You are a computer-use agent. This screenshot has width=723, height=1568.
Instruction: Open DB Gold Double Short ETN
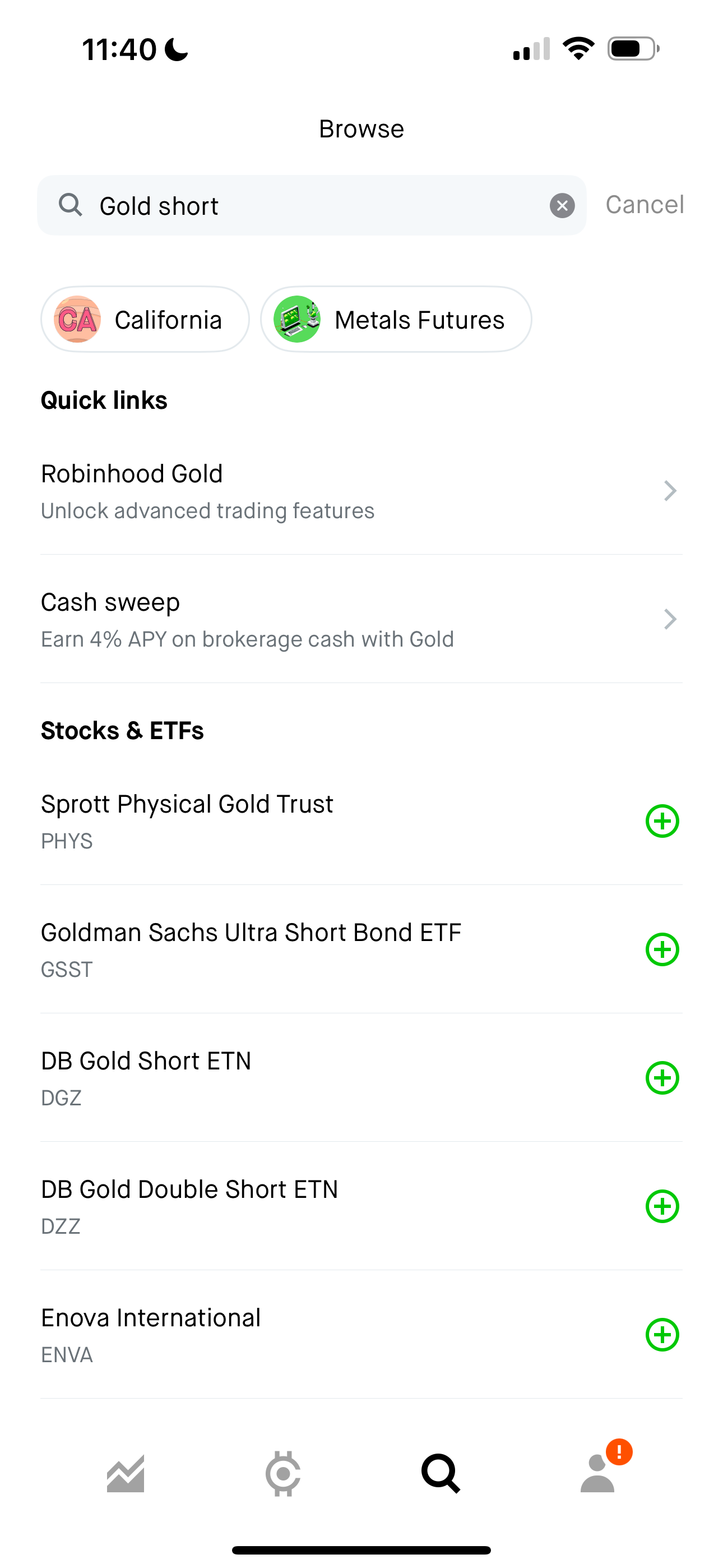coord(304,1206)
